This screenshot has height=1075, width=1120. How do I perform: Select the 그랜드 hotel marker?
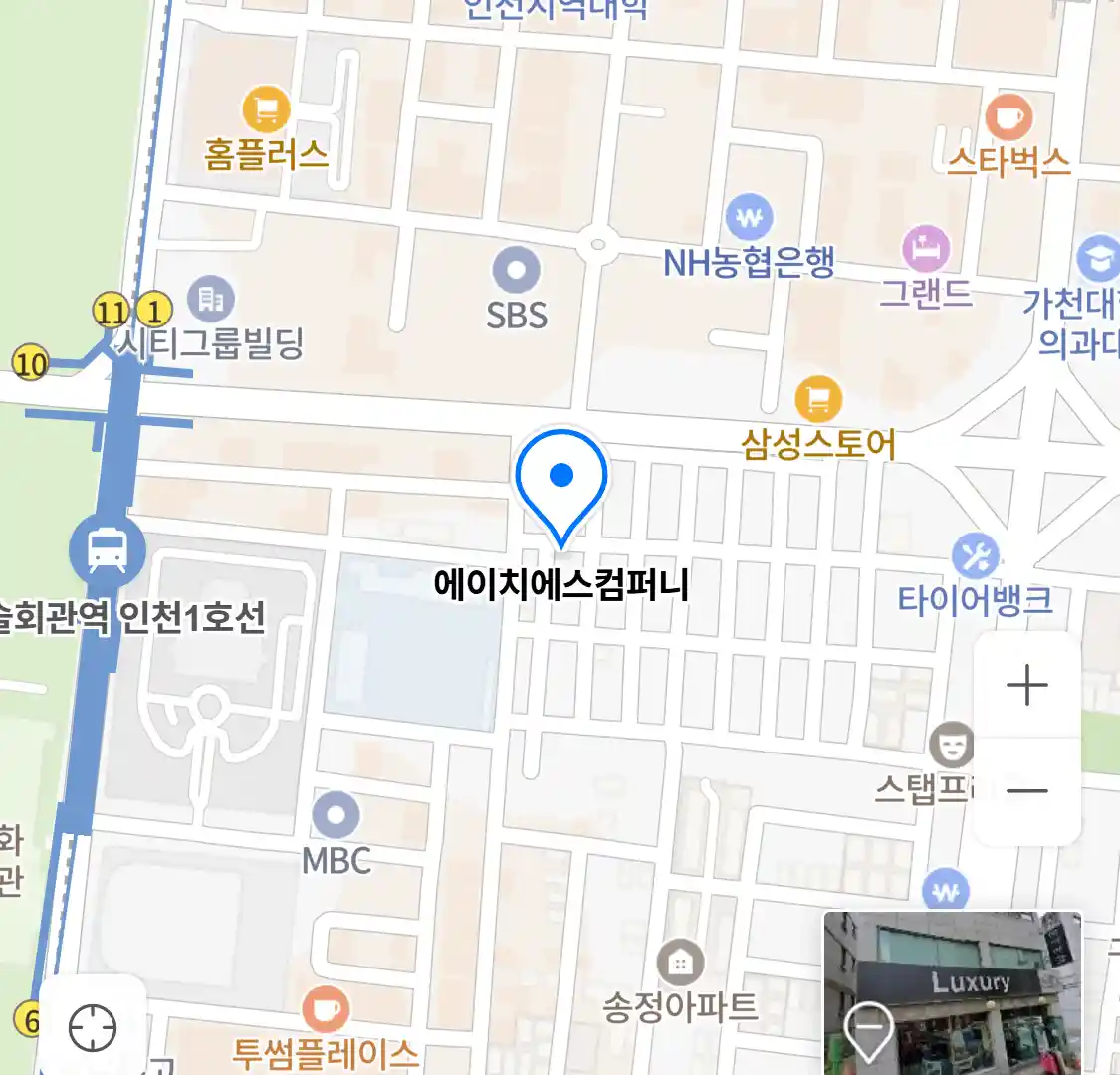coord(926,249)
